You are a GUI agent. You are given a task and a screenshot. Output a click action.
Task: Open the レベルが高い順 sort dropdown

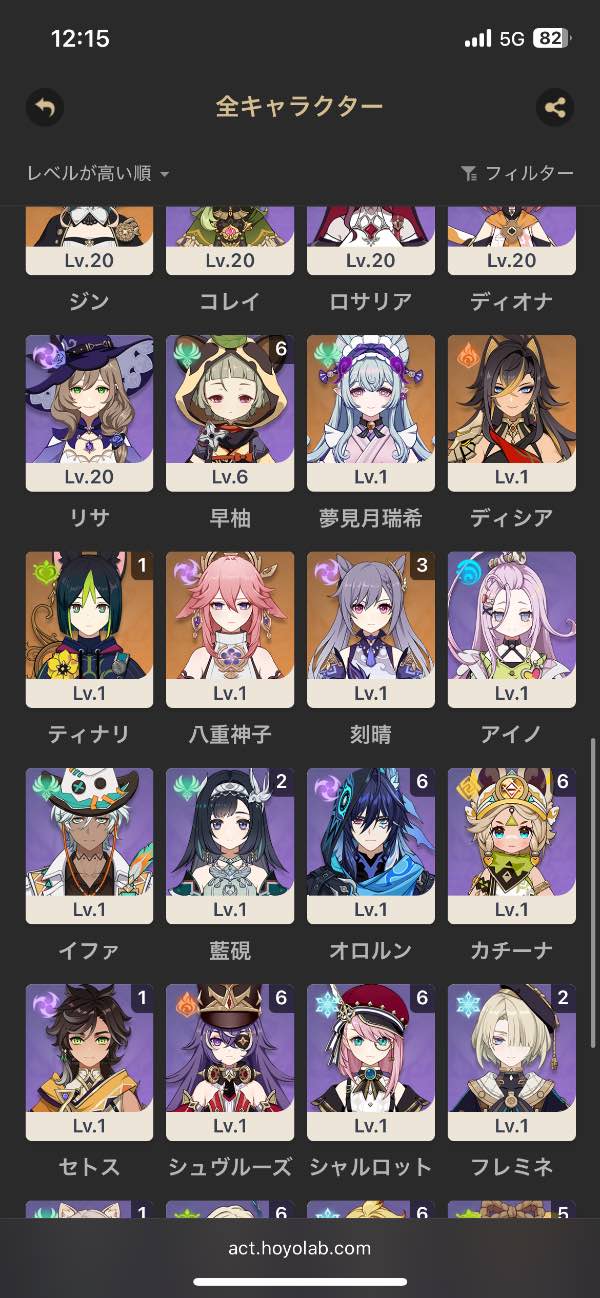click(x=98, y=174)
